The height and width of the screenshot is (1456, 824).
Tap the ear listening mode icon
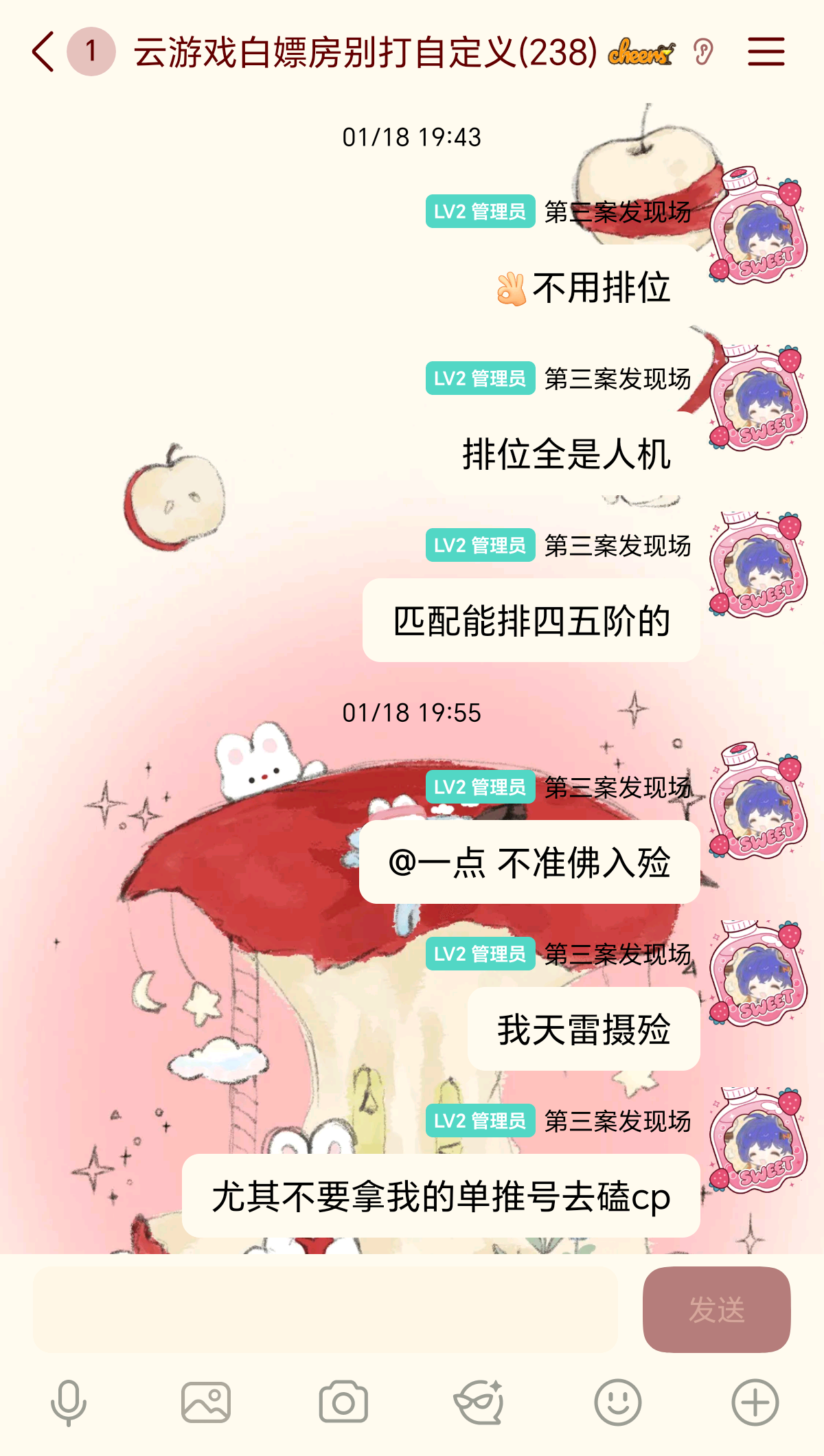[703, 52]
